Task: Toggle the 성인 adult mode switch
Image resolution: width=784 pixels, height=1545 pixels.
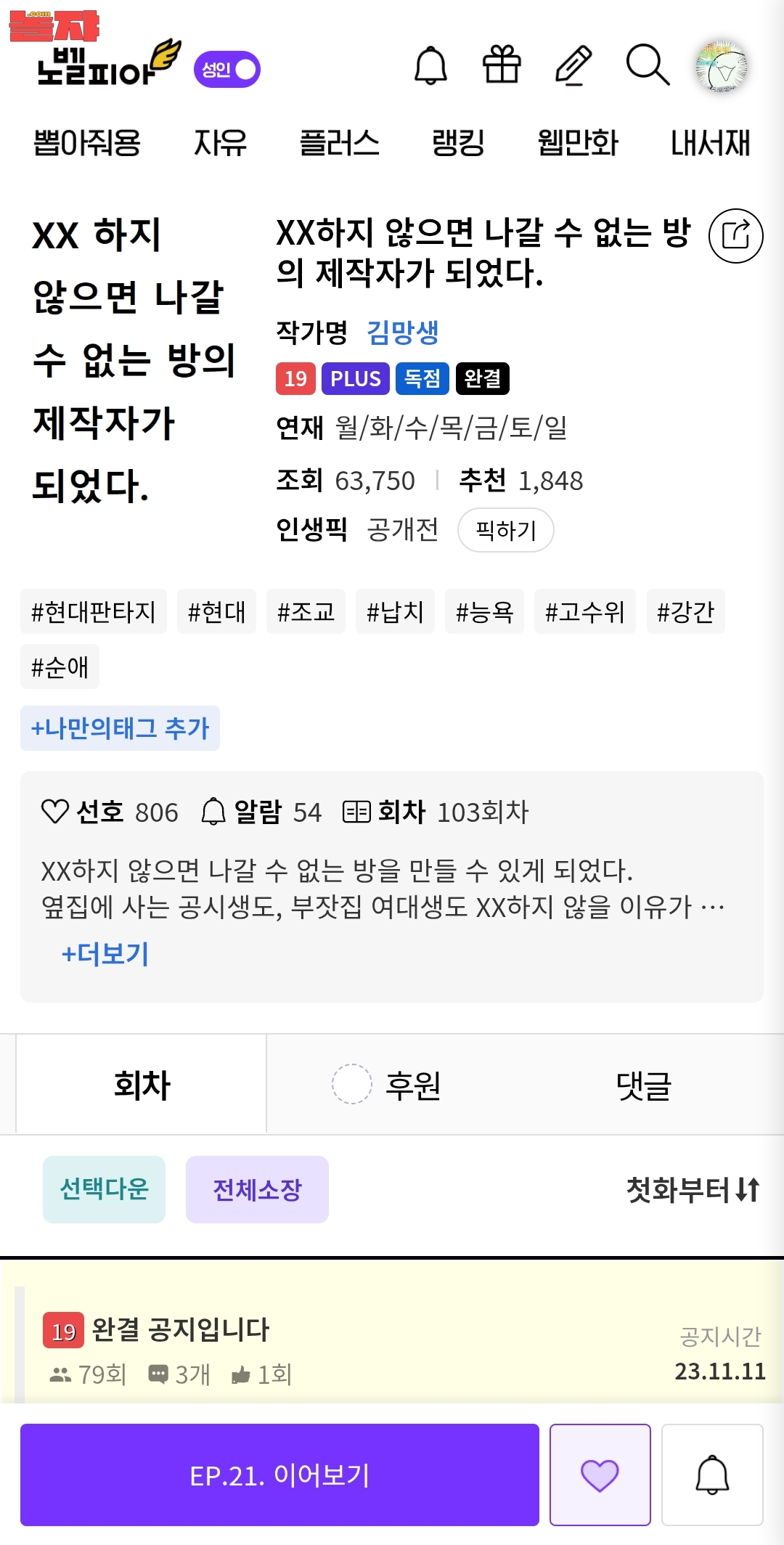Action: pyautogui.click(x=227, y=69)
